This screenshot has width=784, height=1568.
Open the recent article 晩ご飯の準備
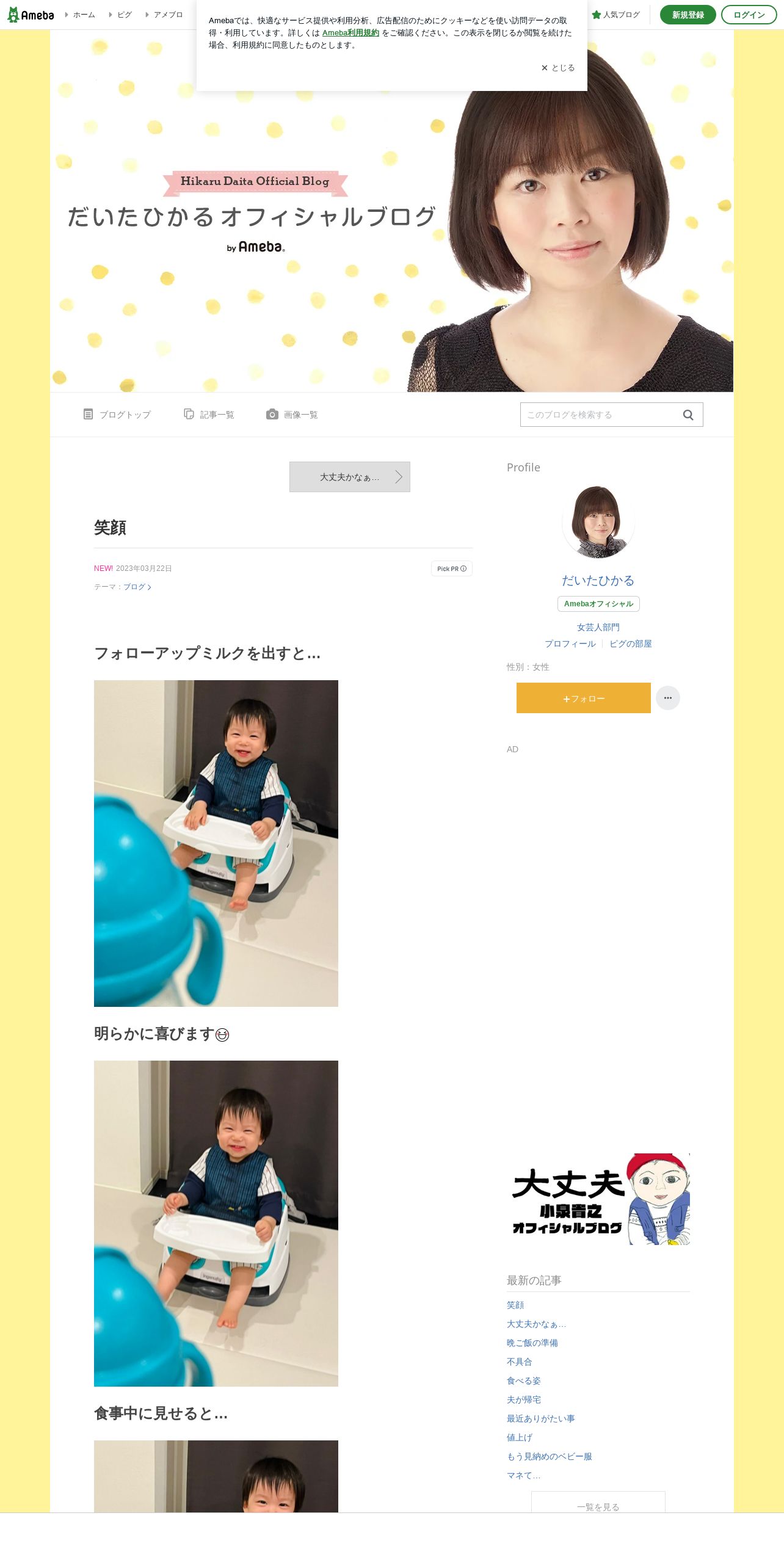pyautogui.click(x=532, y=1343)
